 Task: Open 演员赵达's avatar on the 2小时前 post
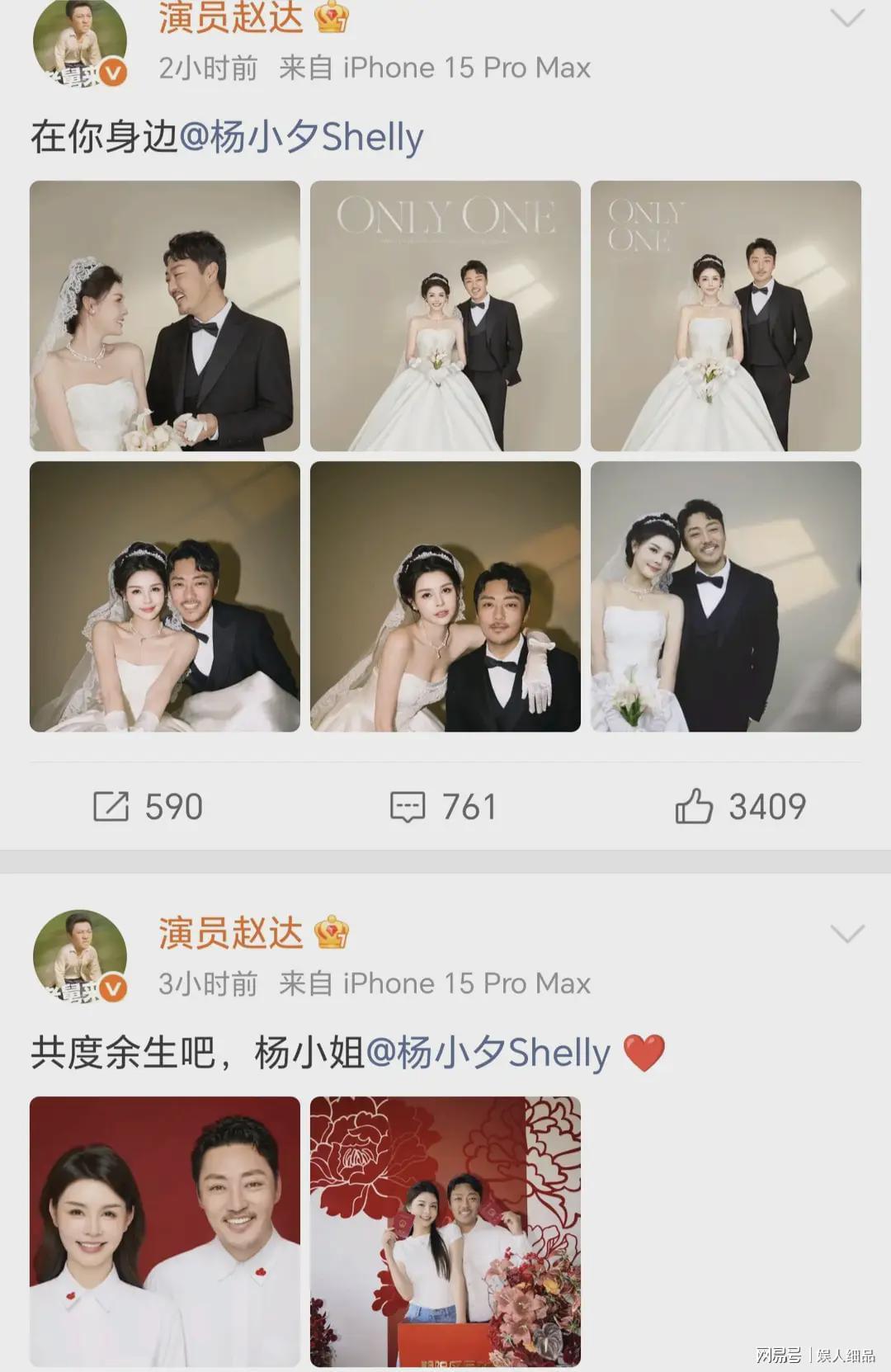80,41
